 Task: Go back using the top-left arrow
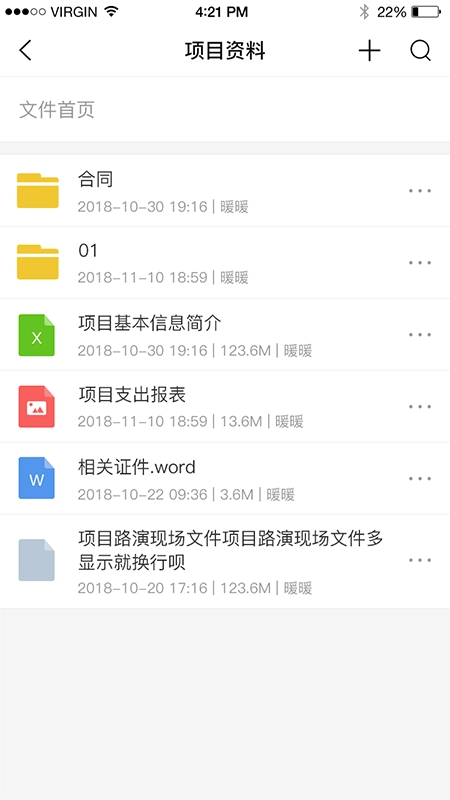pyautogui.click(x=25, y=51)
